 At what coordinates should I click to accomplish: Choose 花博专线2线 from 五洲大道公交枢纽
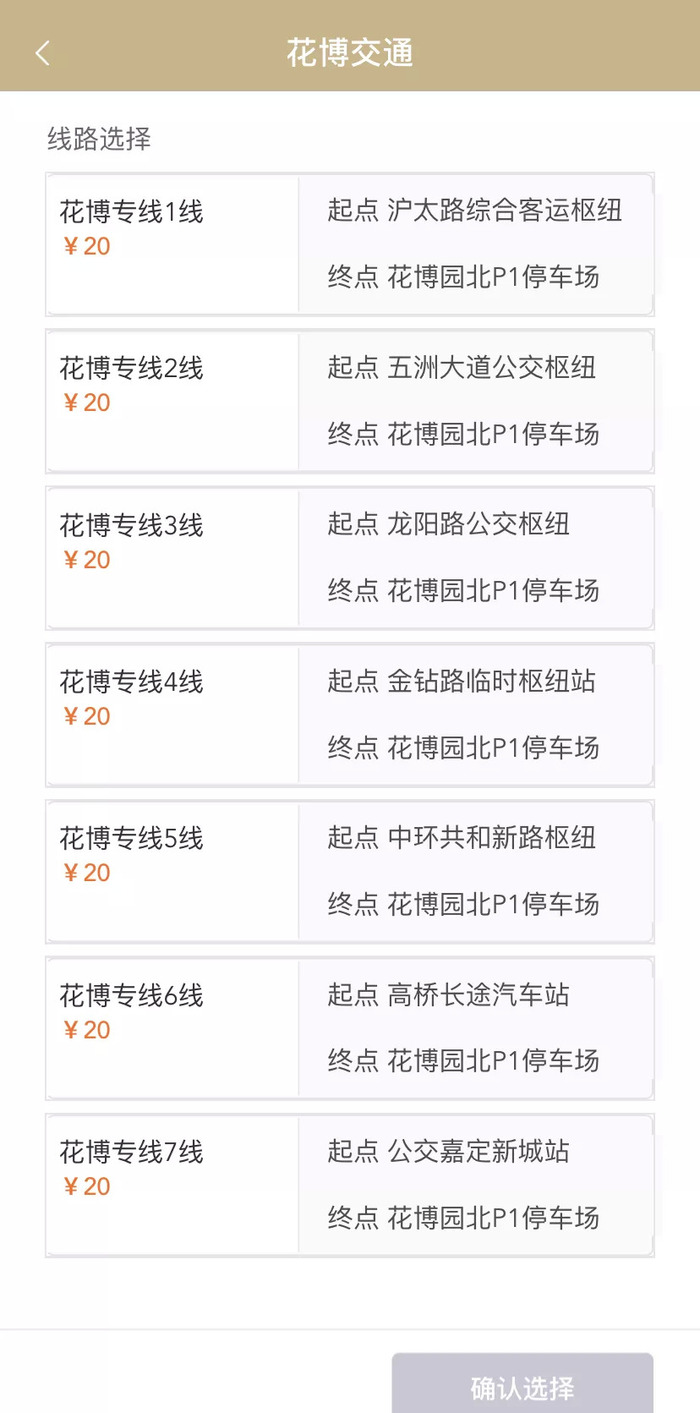[350, 401]
